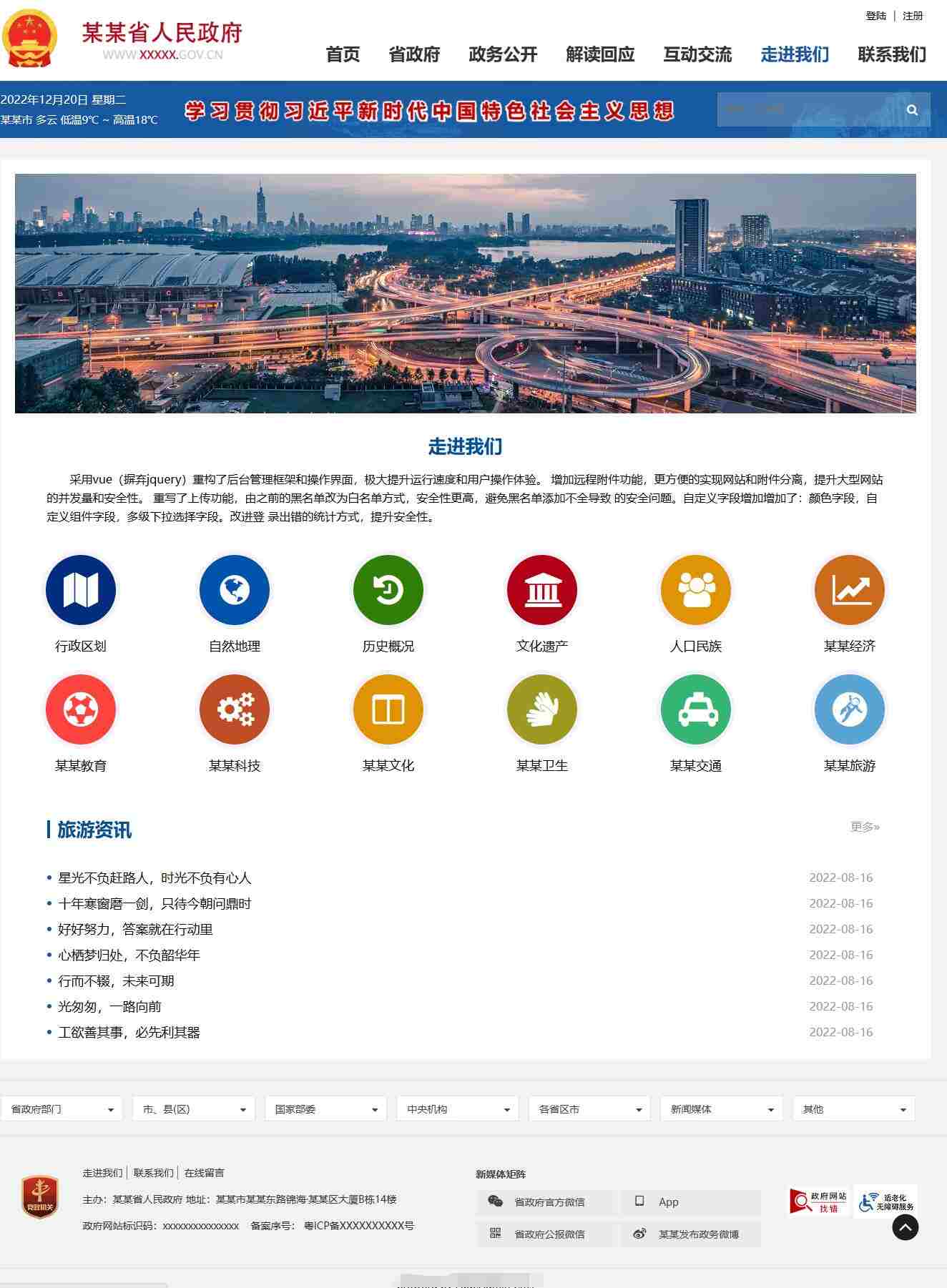Open the 互动交流 navigation tab
This screenshot has height=1288, width=947.
(697, 54)
